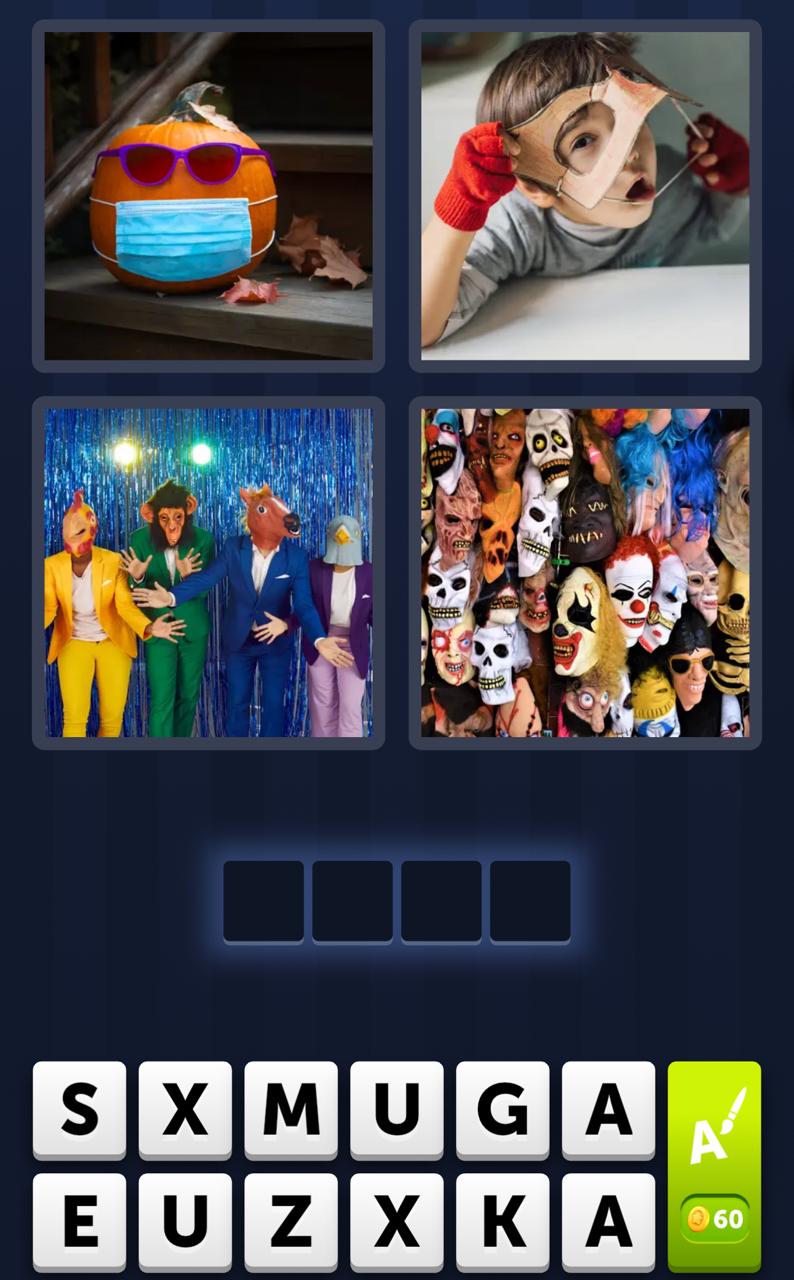
Task: View the wall of Halloween masks picture
Action: point(585,573)
